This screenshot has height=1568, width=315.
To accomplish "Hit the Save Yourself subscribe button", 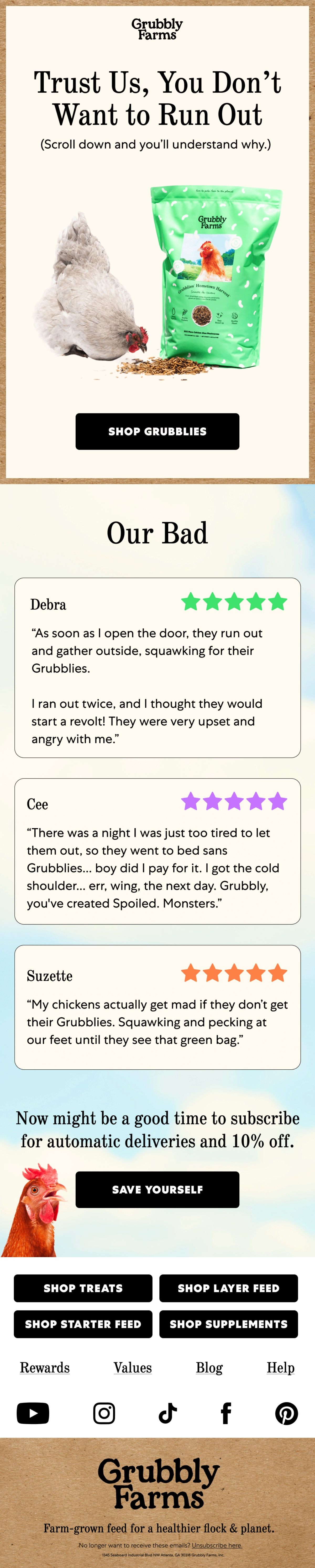I will pos(157,1189).
